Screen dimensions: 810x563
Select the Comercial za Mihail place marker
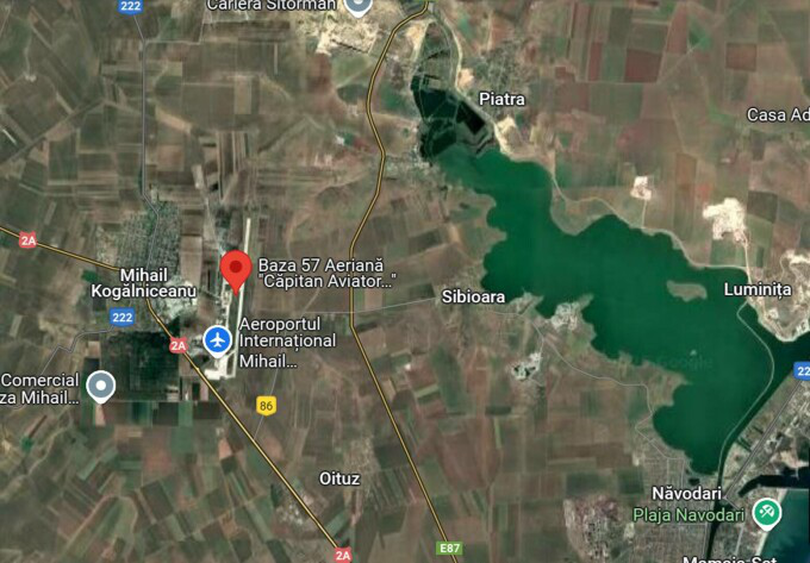click(x=100, y=385)
